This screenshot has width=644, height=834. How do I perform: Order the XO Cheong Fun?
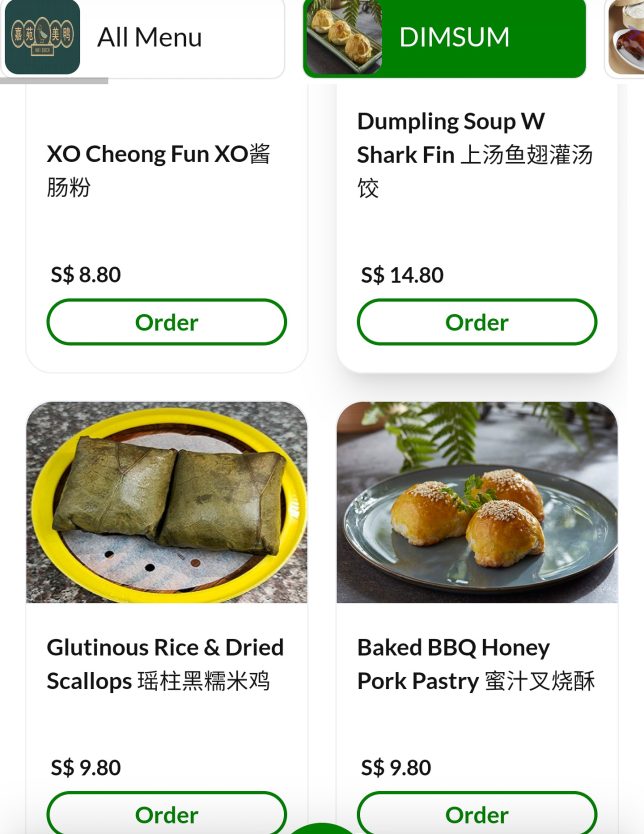pyautogui.click(x=166, y=322)
